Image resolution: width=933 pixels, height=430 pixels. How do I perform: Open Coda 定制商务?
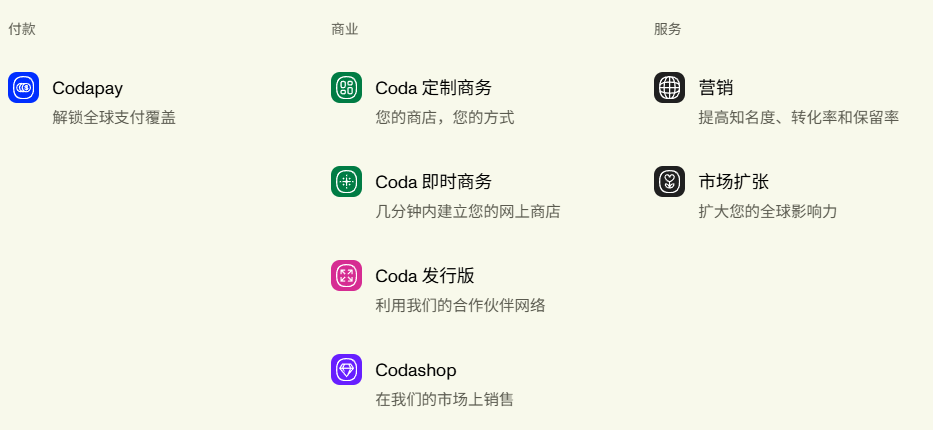(433, 88)
